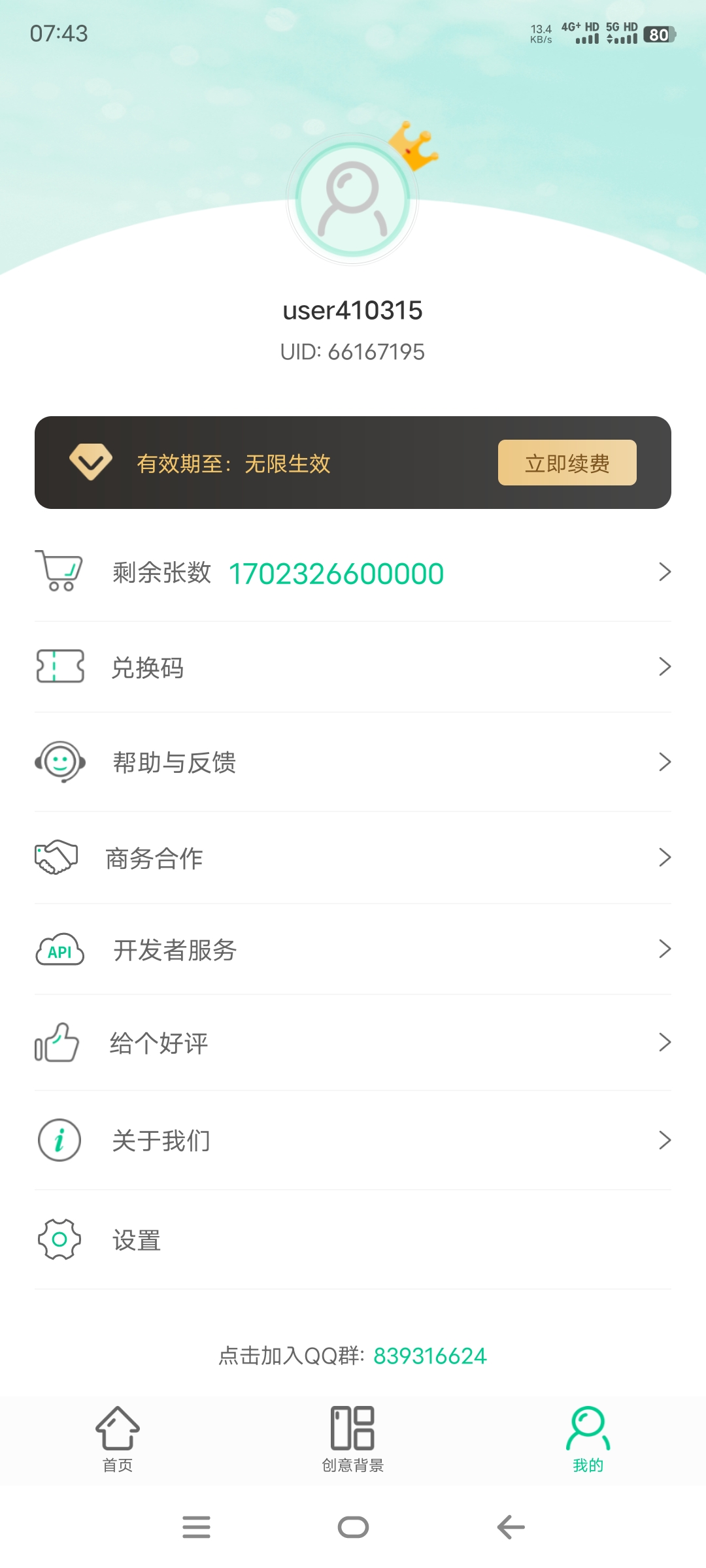Screen dimensions: 706x1568
Task: Expand the 剩余张数 row chevron
Action: [665, 571]
